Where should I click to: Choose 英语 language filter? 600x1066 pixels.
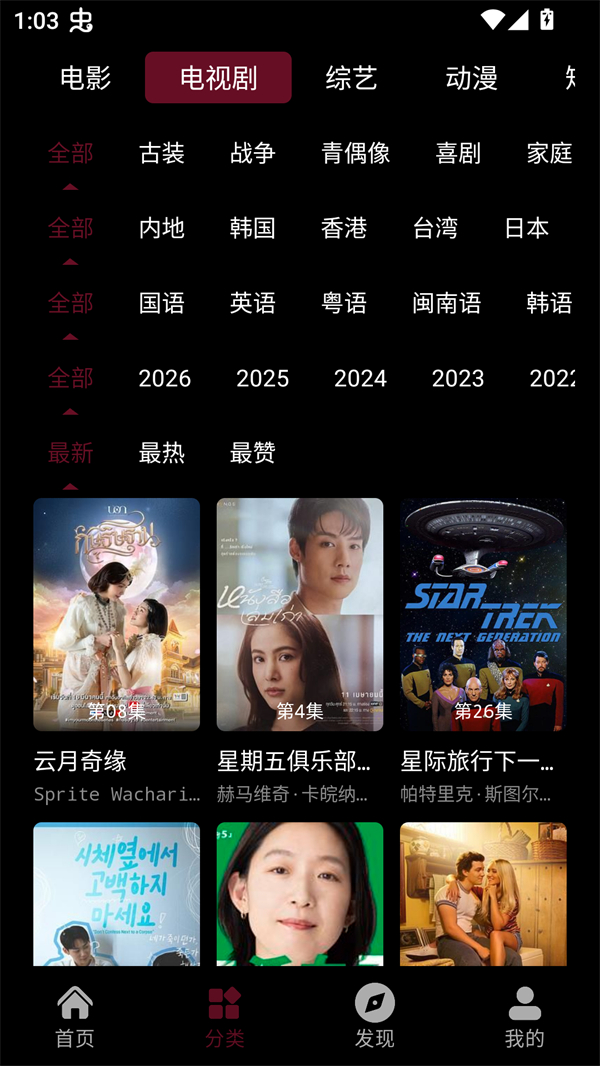[x=253, y=303]
